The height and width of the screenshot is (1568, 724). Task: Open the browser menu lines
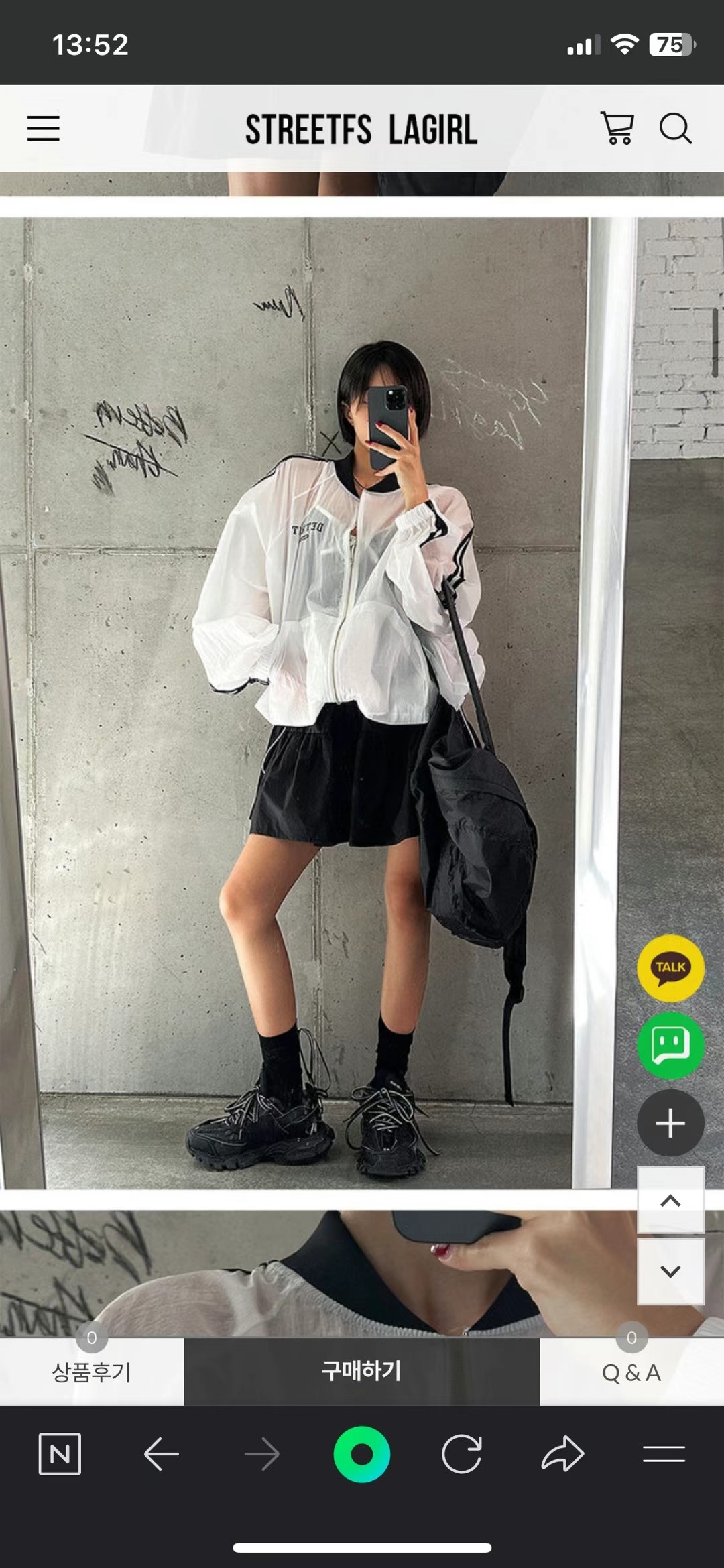(x=664, y=1454)
